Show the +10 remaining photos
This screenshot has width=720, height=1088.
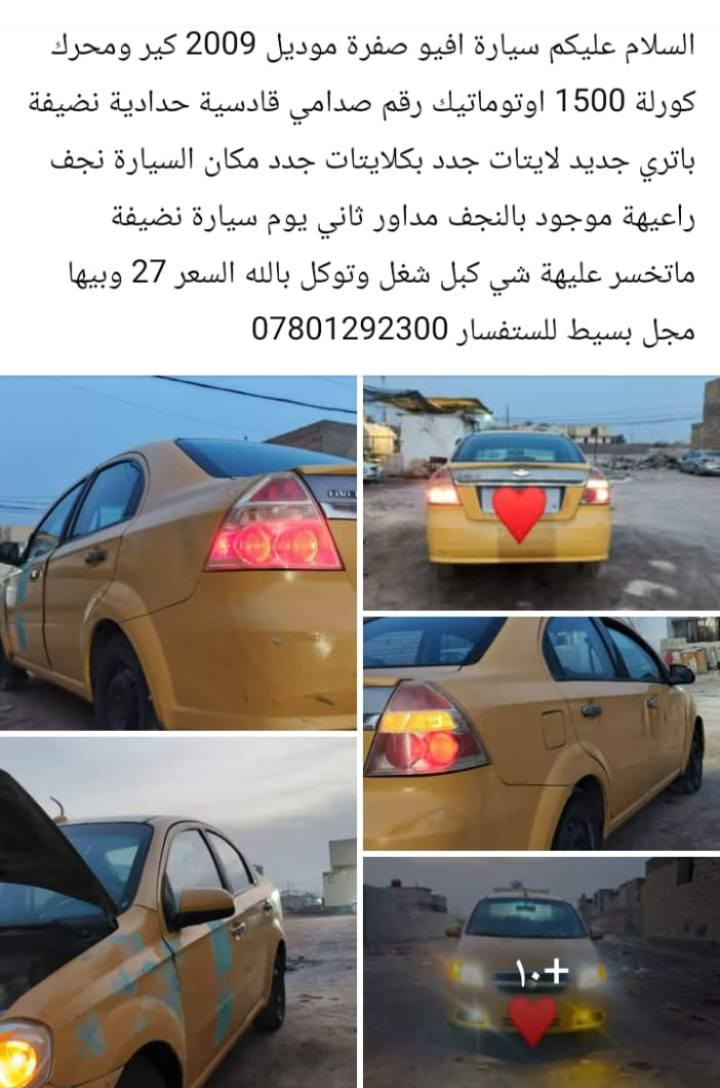coord(541,971)
